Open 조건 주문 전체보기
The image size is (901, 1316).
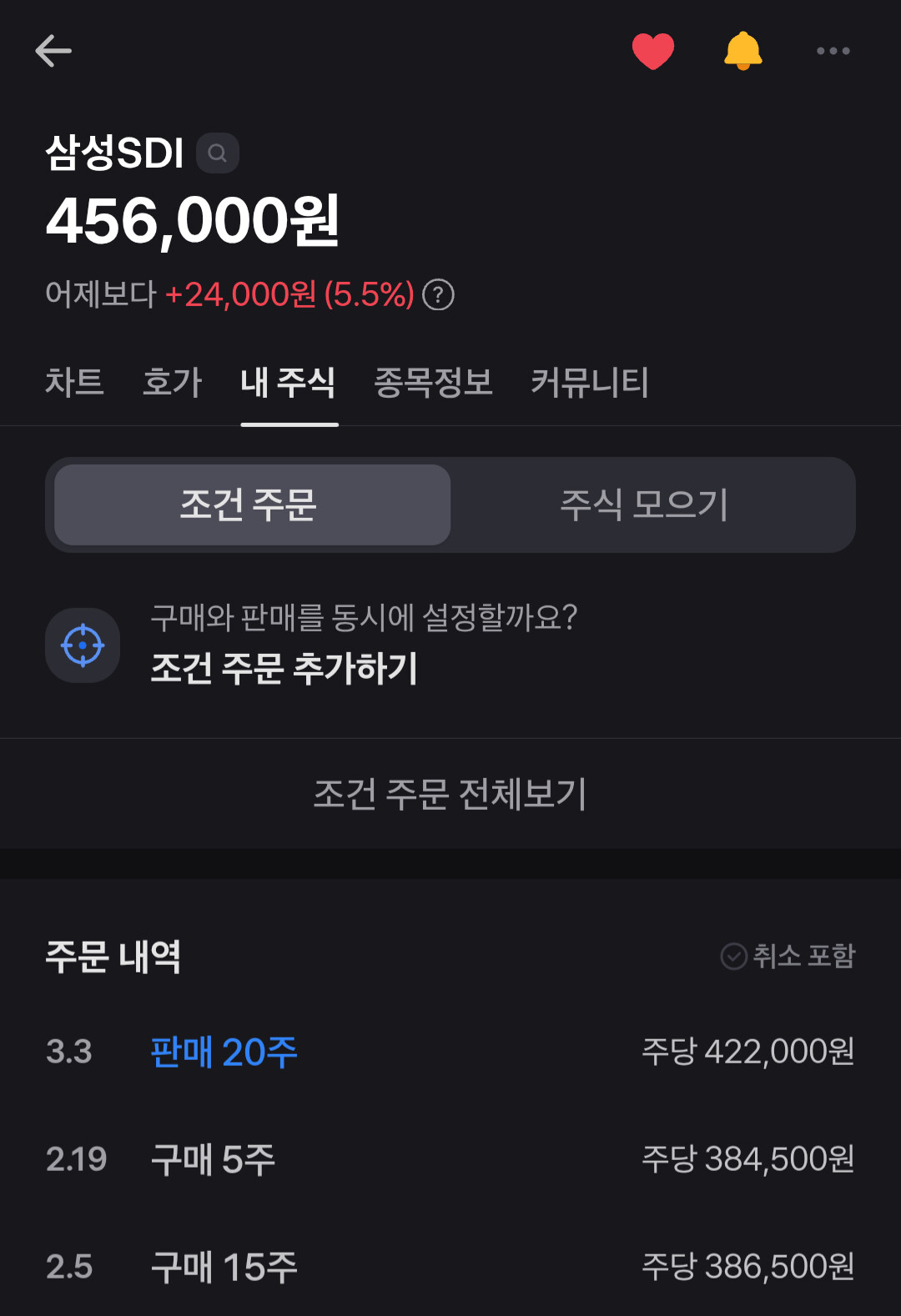[450, 794]
